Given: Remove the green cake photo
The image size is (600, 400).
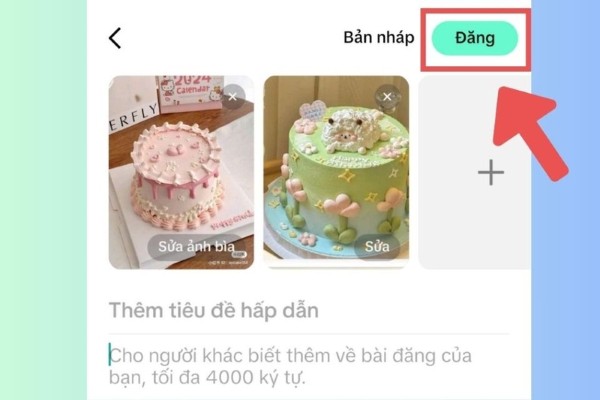Looking at the screenshot, I should coord(387,96).
